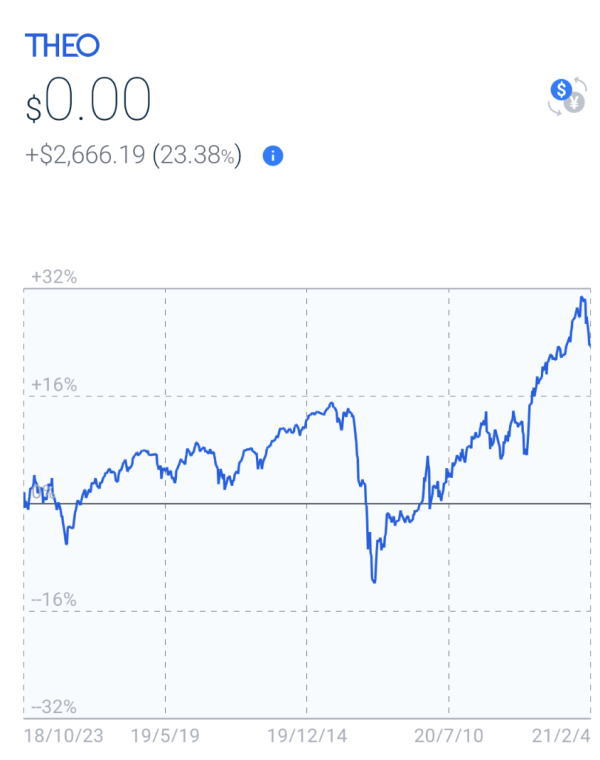Open the info icon beside the gain

[x=272, y=156]
